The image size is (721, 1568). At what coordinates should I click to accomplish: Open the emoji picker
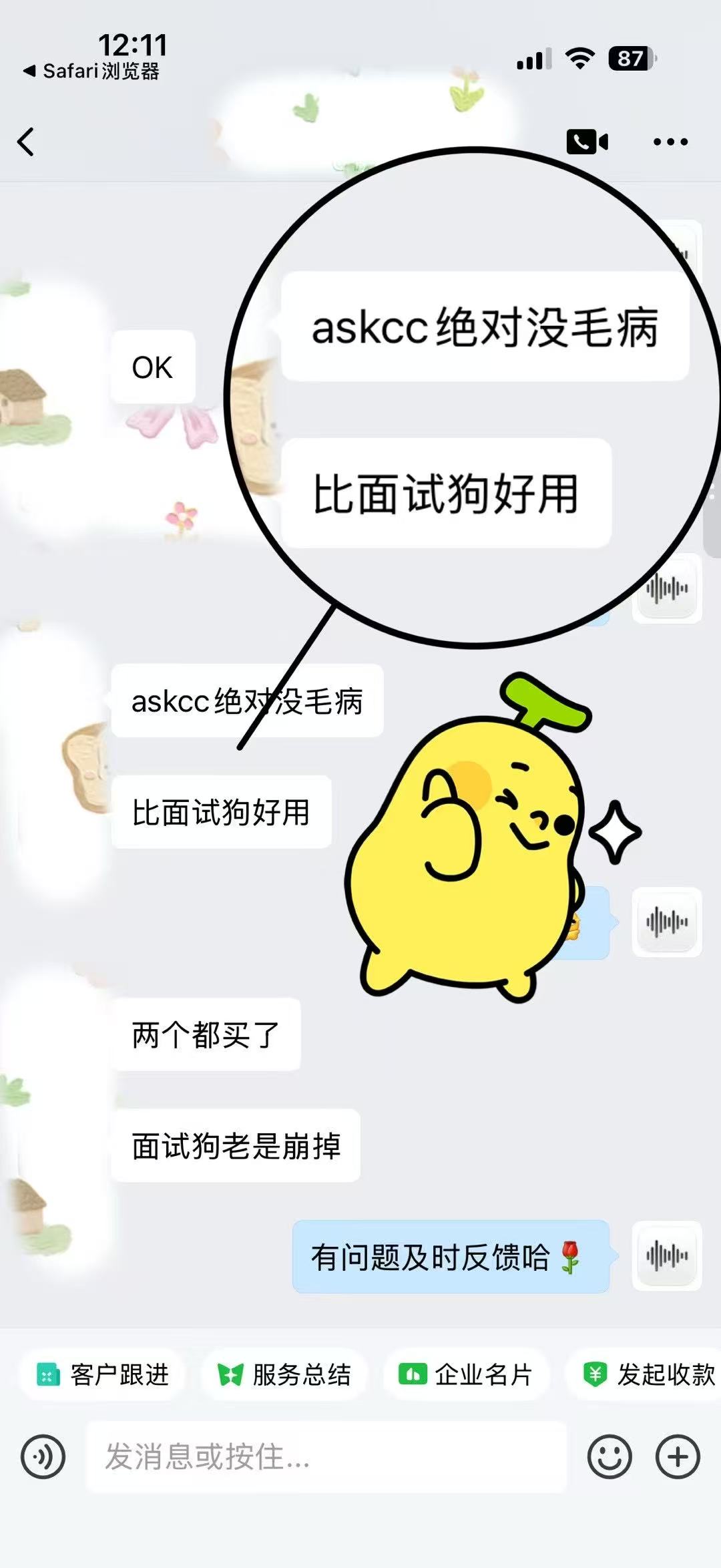tap(610, 1456)
